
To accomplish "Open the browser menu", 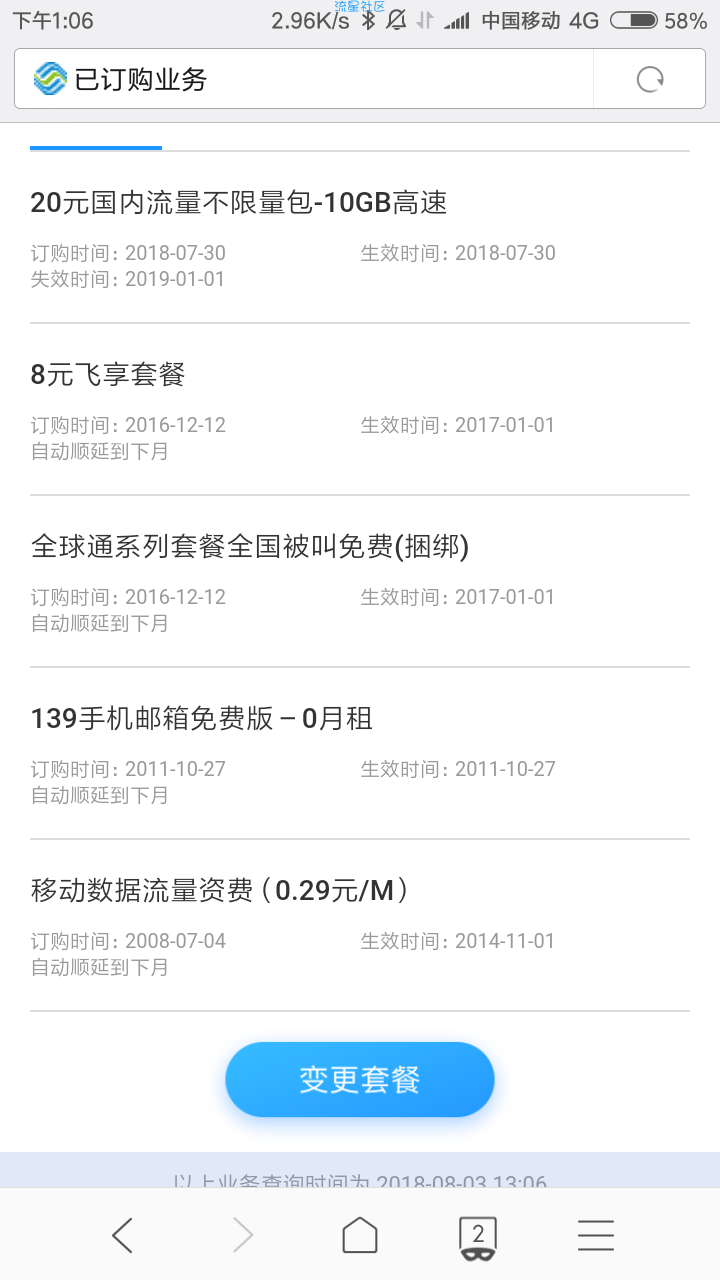I will [596, 1236].
